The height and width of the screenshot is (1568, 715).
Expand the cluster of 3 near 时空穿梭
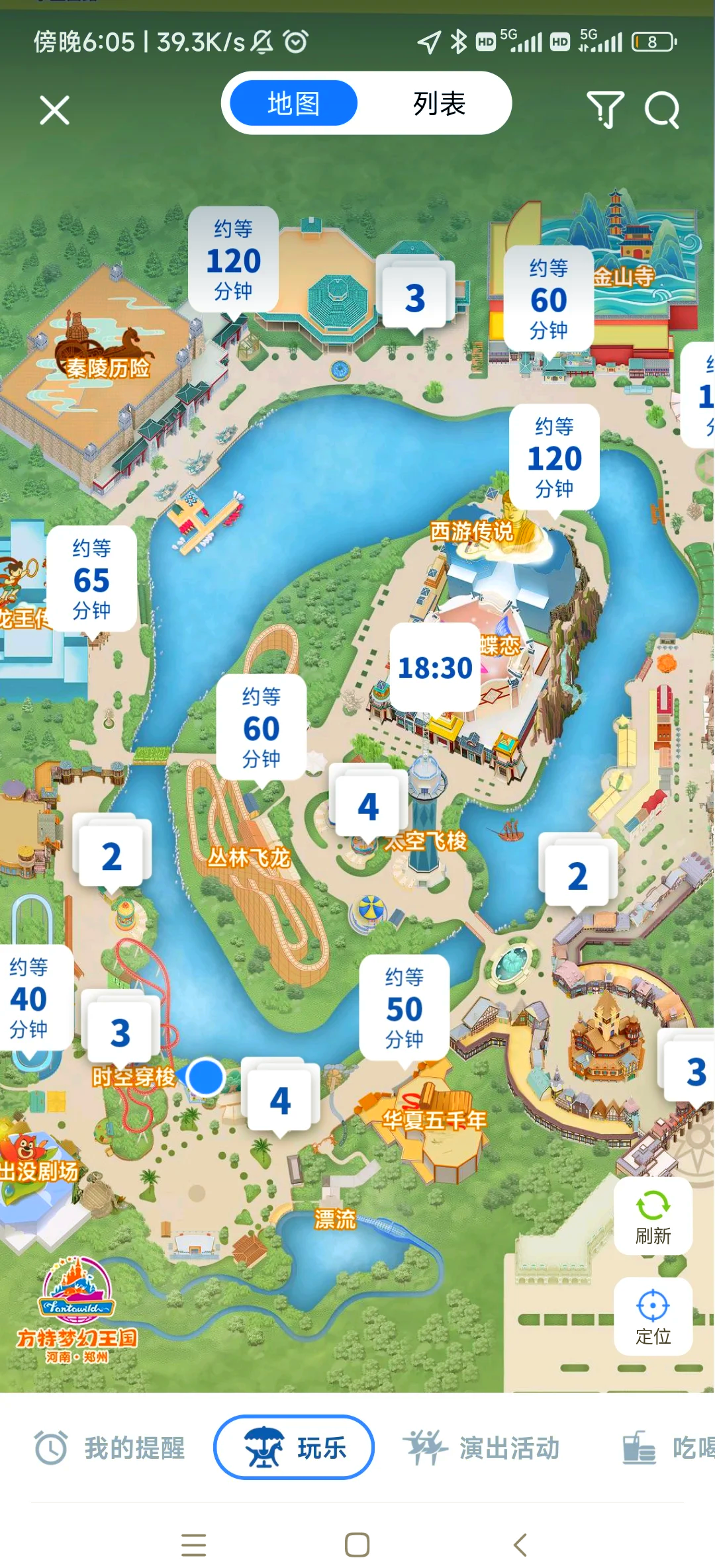(120, 1033)
